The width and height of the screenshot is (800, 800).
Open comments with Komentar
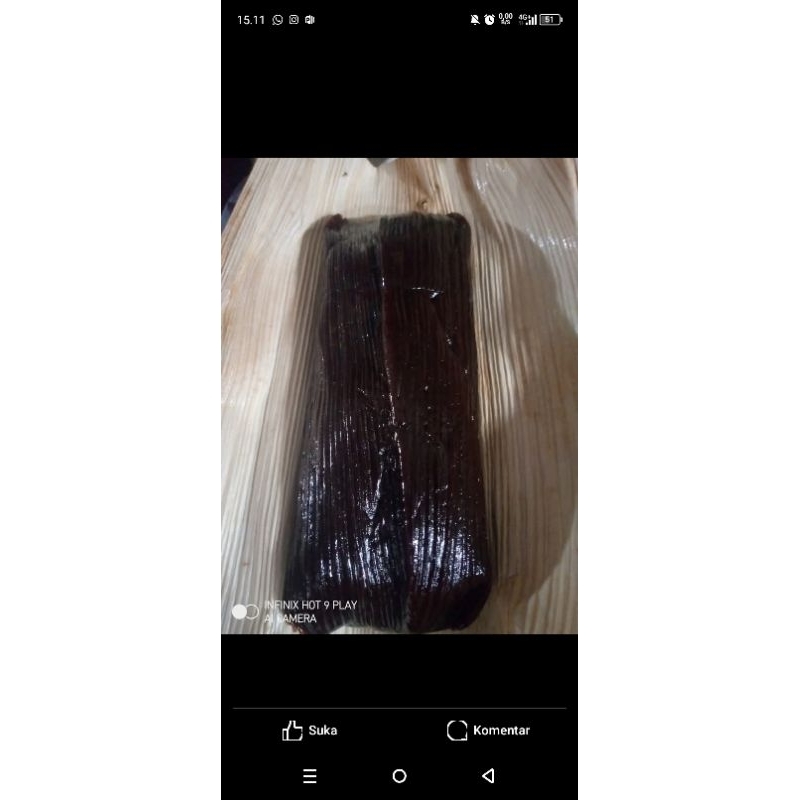(488, 730)
